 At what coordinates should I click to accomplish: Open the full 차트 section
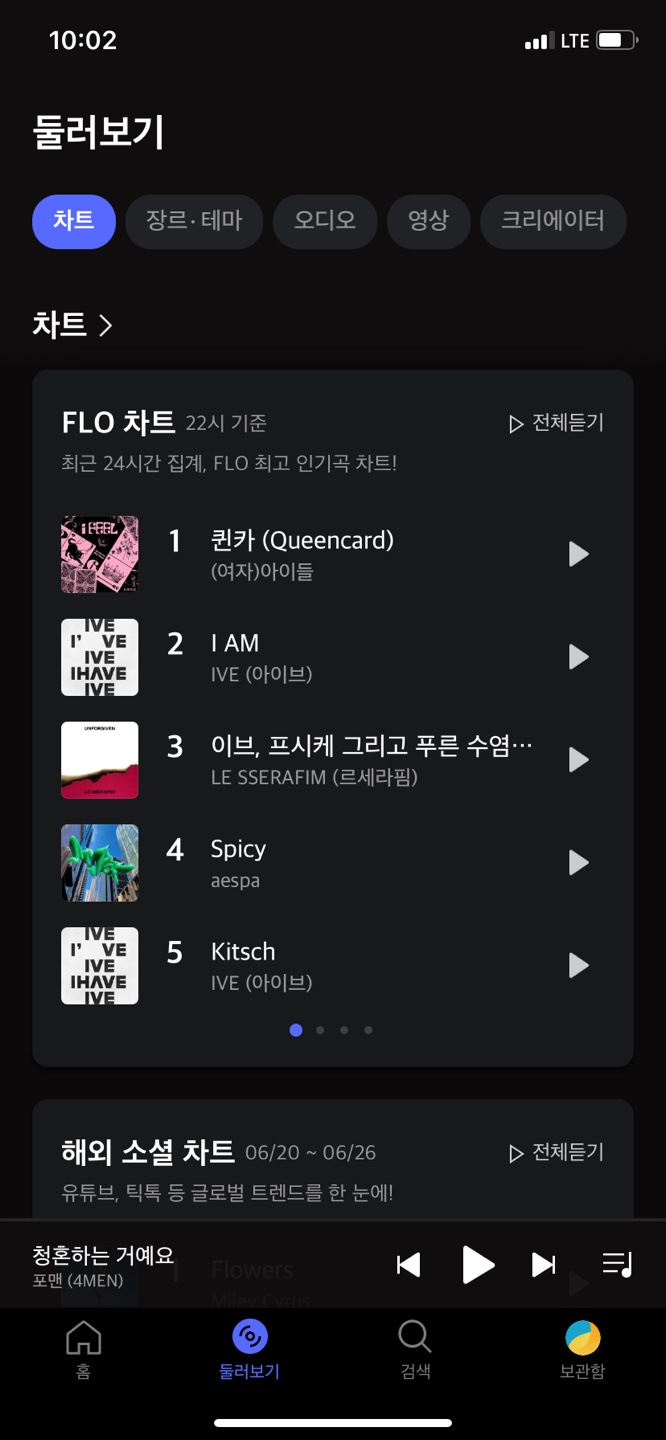73,325
